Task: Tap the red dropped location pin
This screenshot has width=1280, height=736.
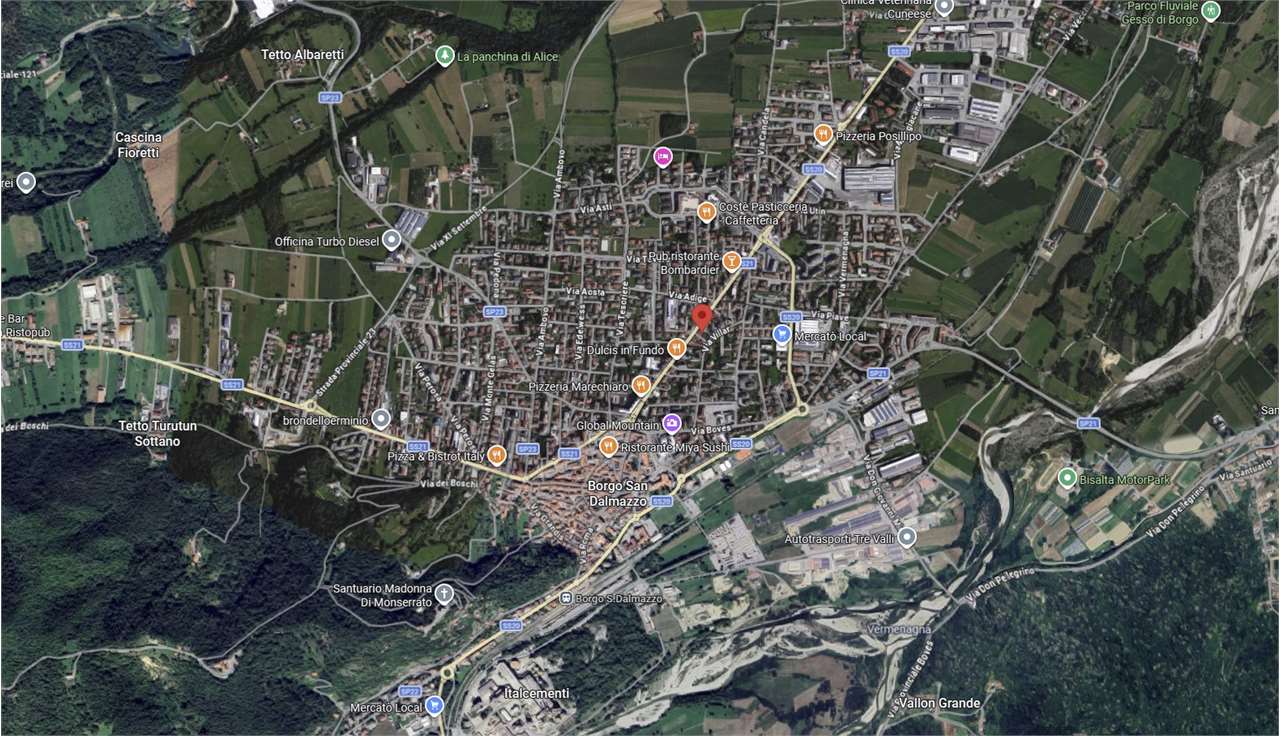Action: pos(702,318)
